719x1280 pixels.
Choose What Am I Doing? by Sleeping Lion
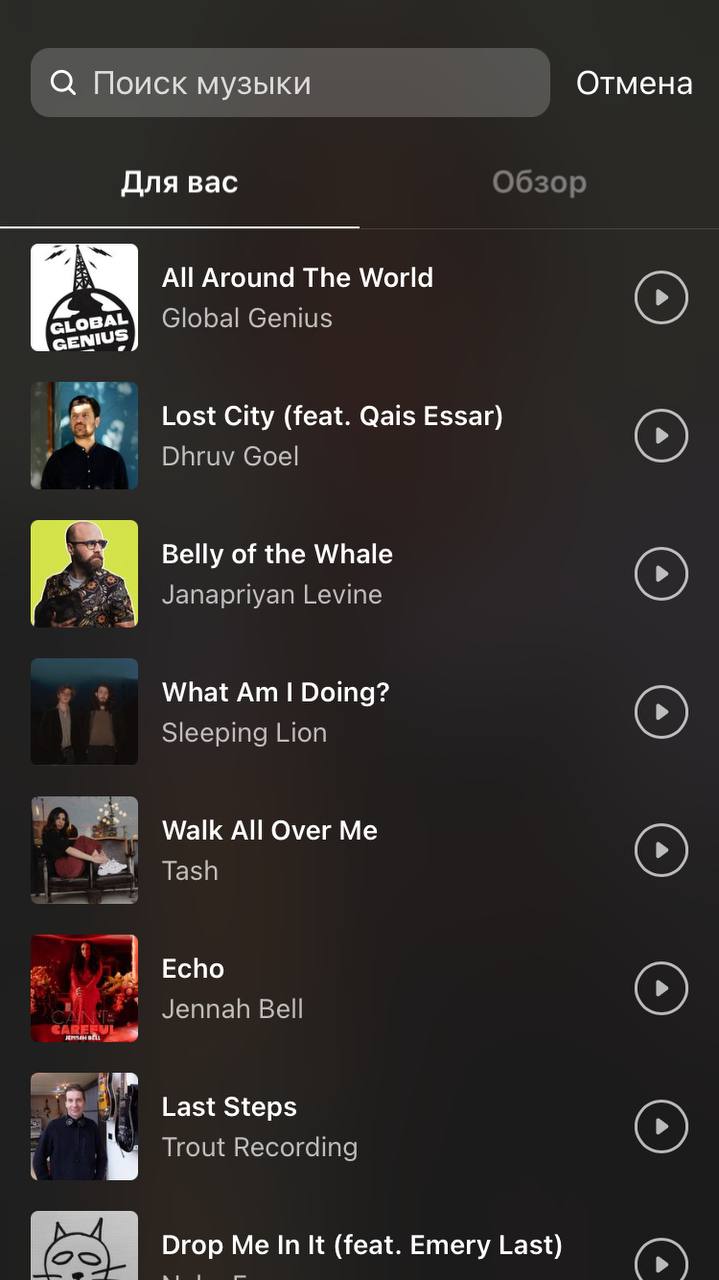coord(275,711)
